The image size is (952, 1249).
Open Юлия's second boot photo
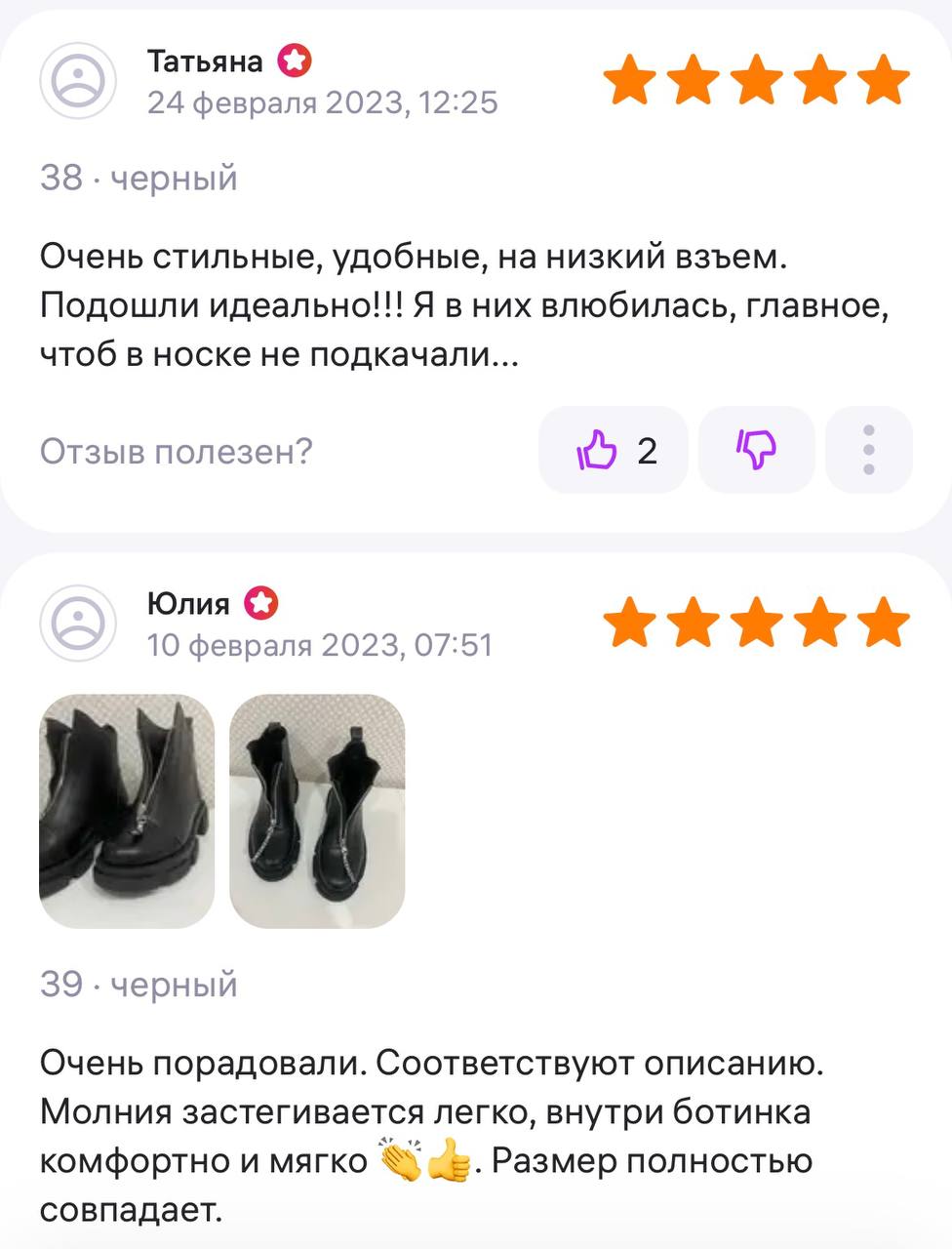point(317,811)
